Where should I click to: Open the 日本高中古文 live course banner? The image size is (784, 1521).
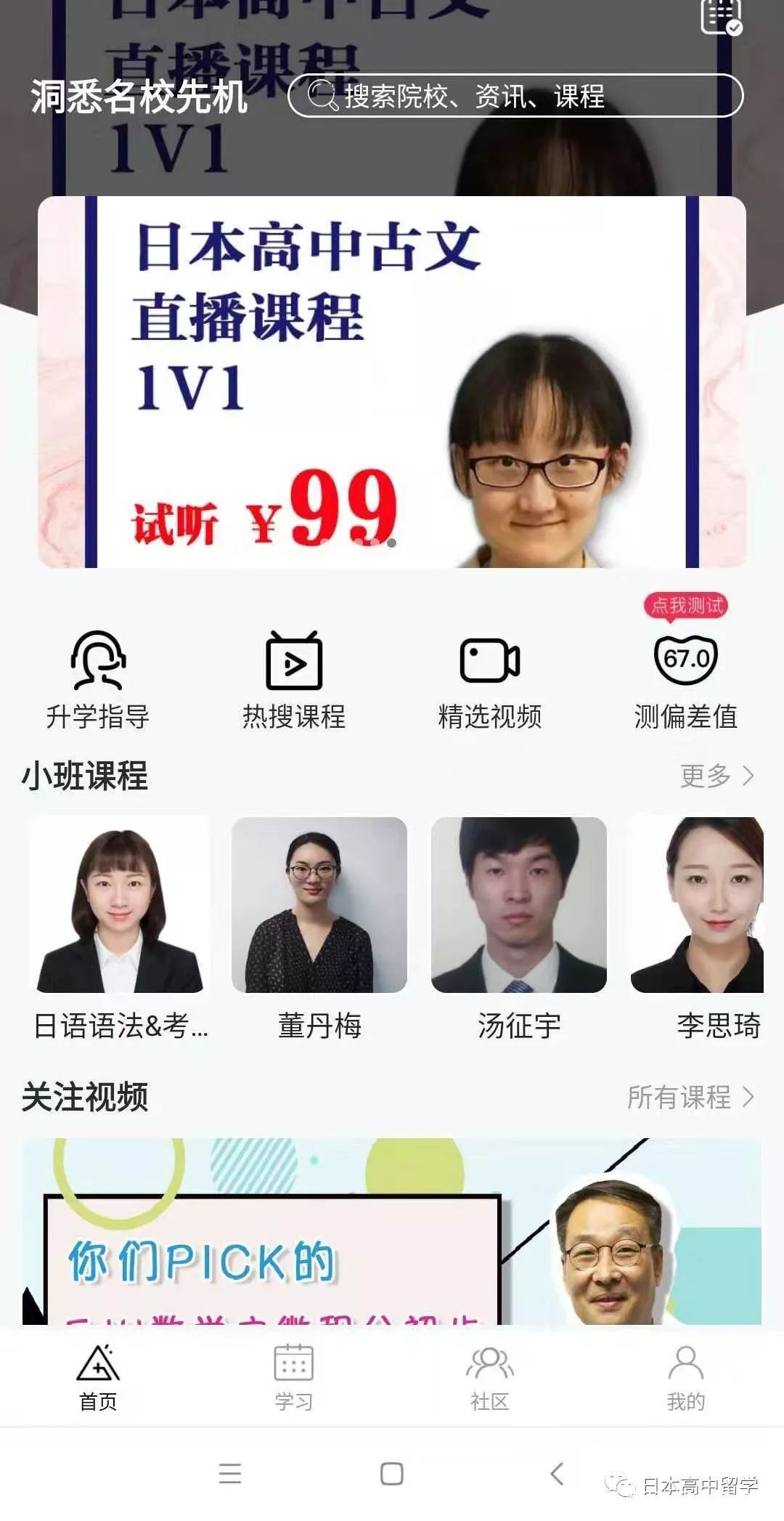(392, 382)
